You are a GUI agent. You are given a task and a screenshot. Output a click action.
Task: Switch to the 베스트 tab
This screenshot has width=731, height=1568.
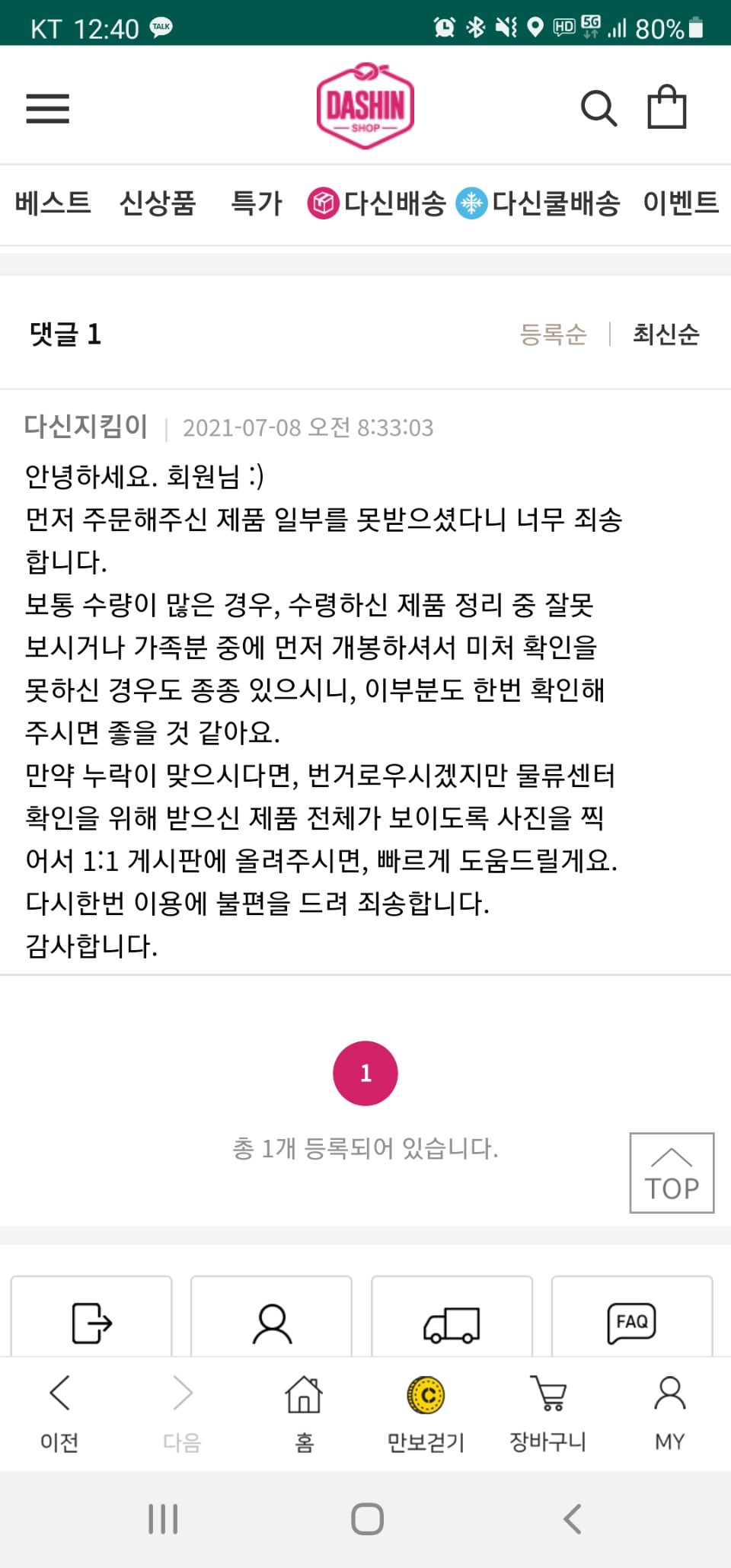[x=53, y=203]
